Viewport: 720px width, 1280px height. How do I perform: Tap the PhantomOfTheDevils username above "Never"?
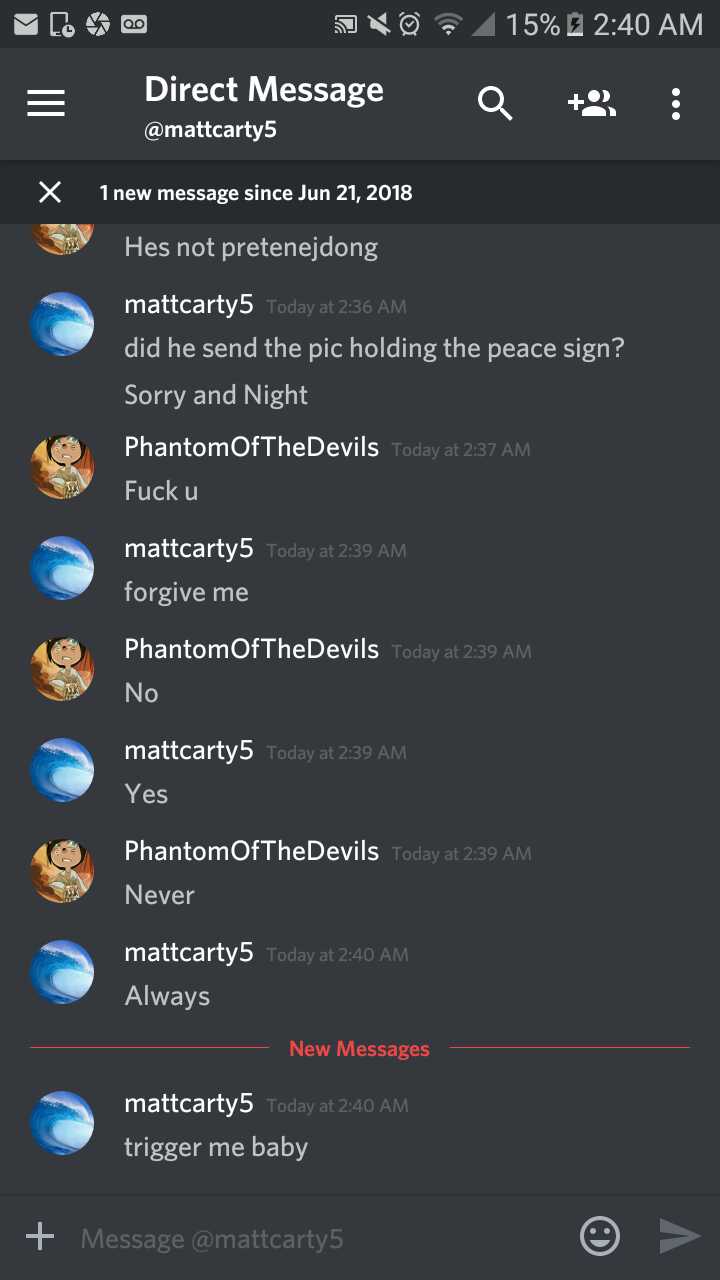pos(251,851)
